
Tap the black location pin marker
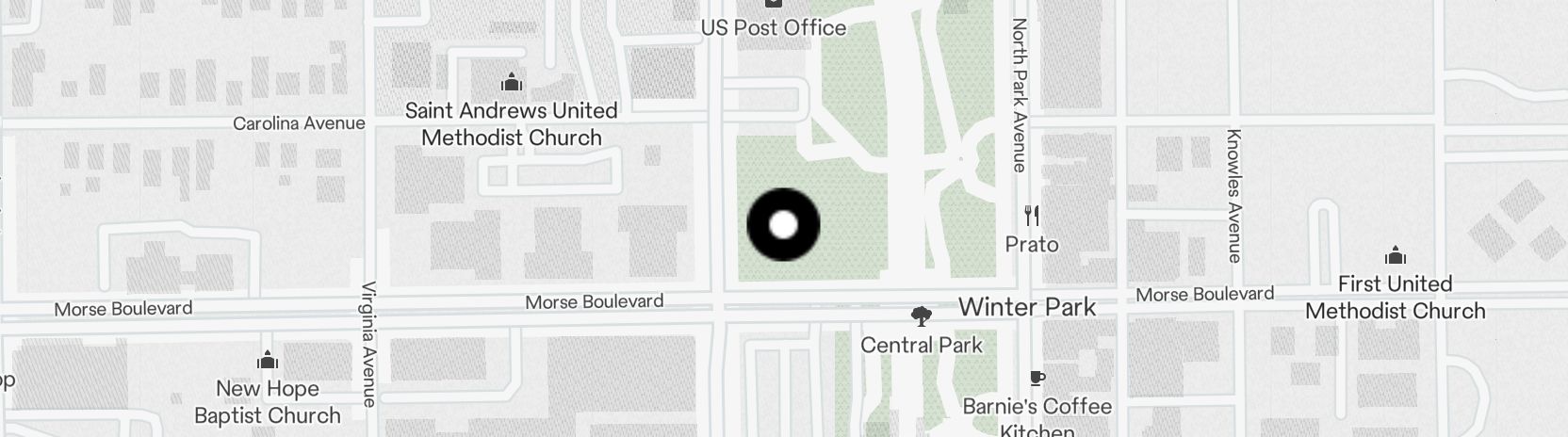tap(783, 225)
